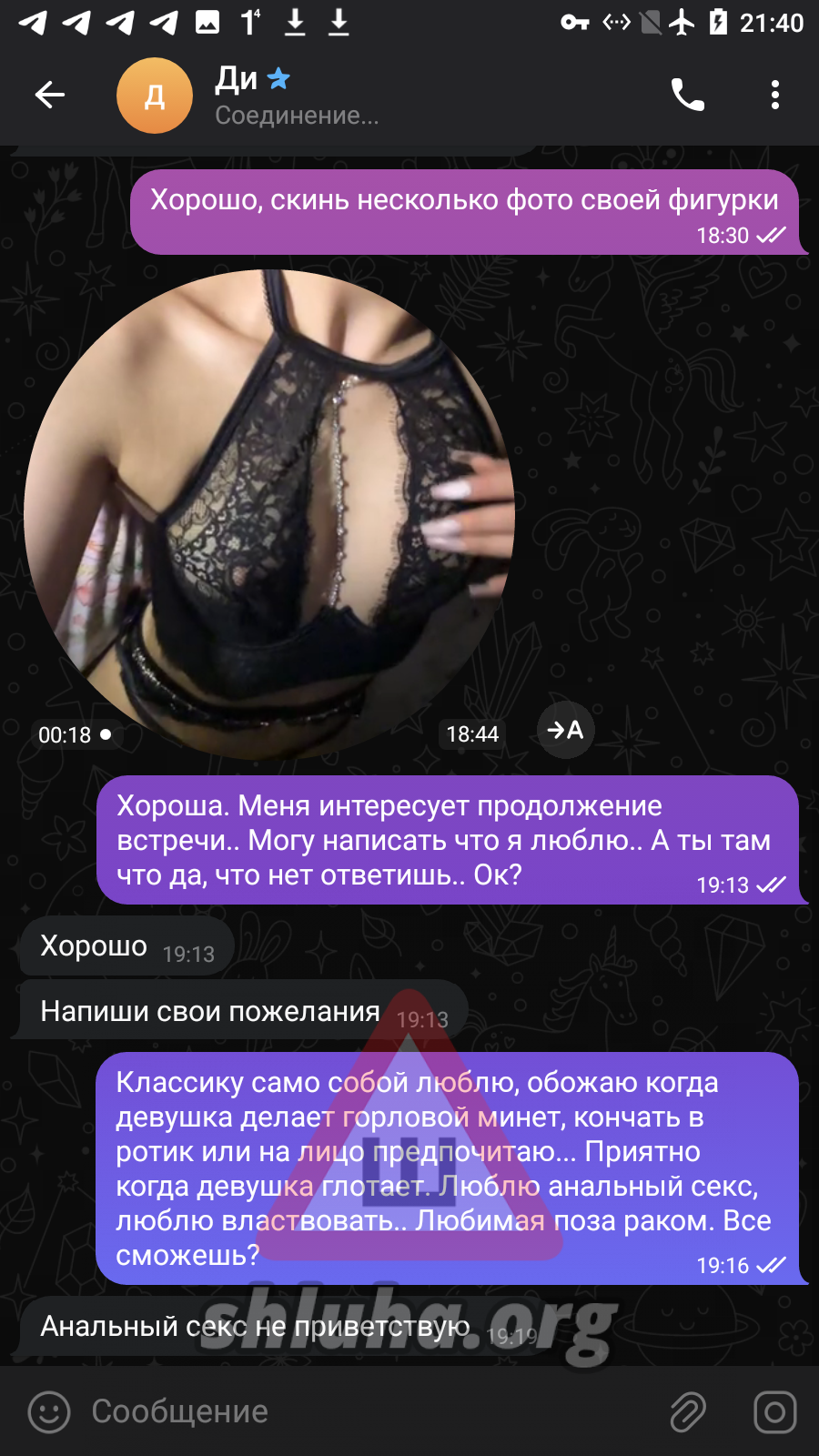The image size is (819, 1456).
Task: Open the three-dot overflow menu
Action: [774, 95]
